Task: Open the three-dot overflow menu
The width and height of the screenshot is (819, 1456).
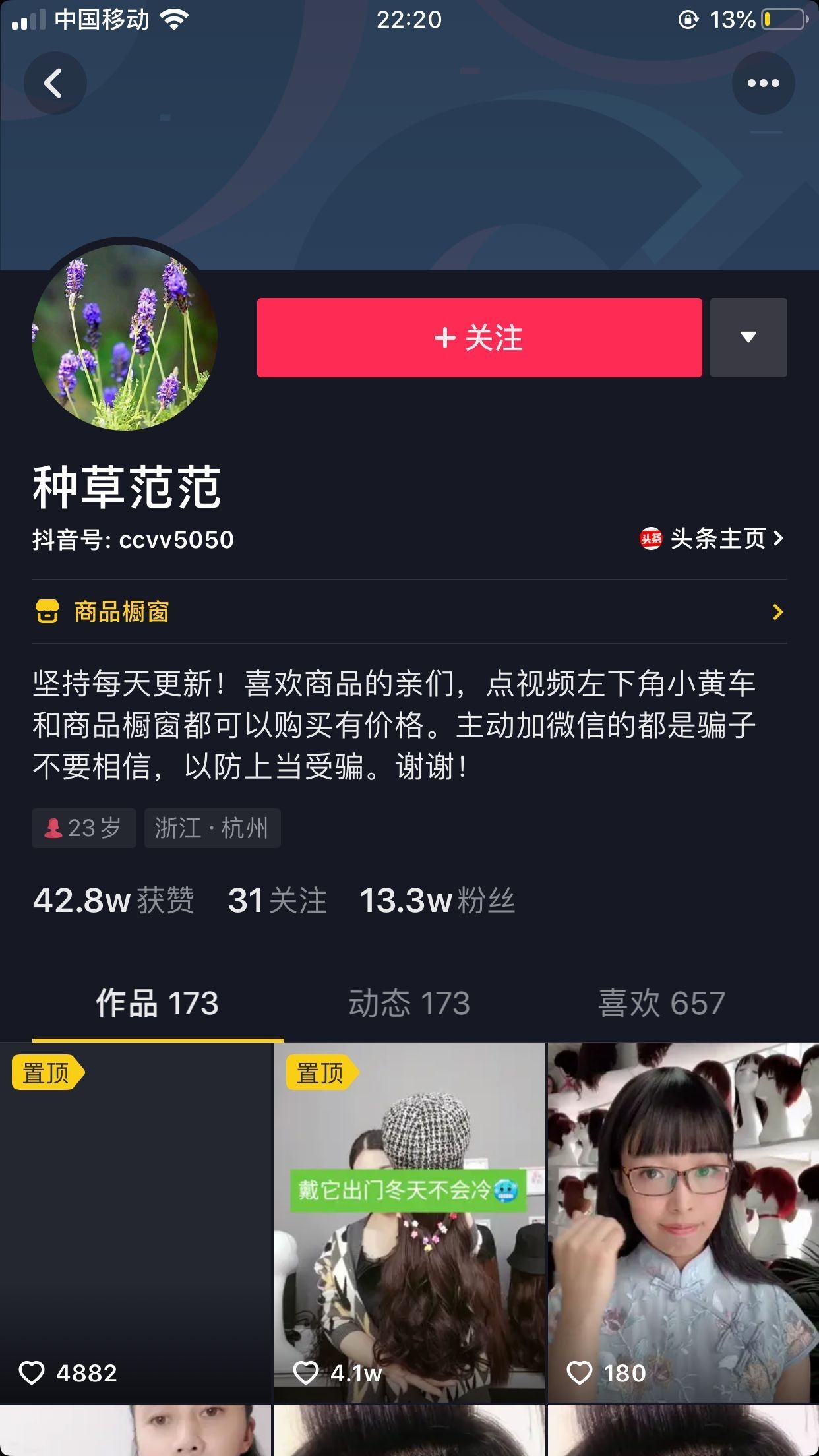Action: [763, 83]
